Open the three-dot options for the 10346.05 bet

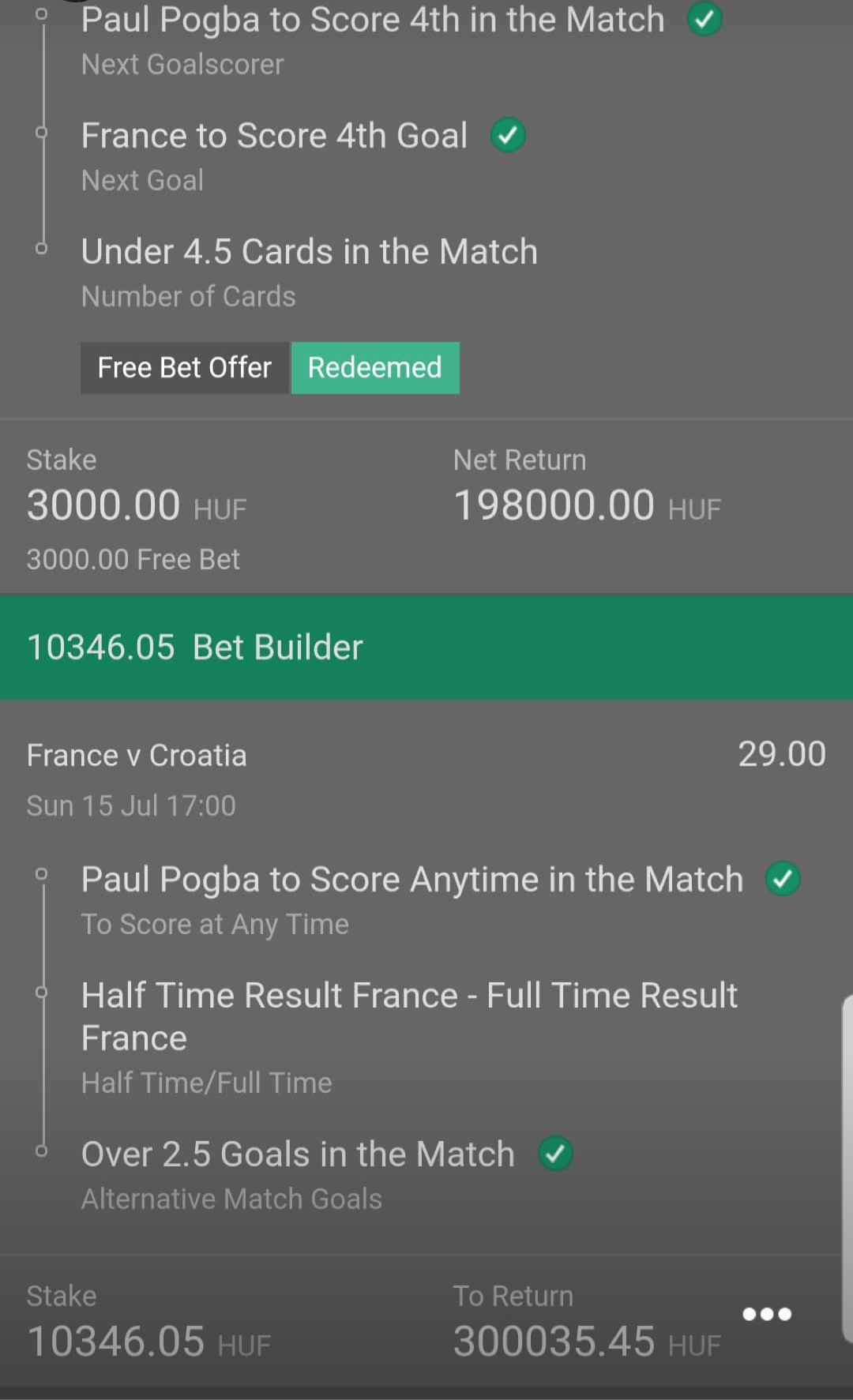coord(766,1314)
